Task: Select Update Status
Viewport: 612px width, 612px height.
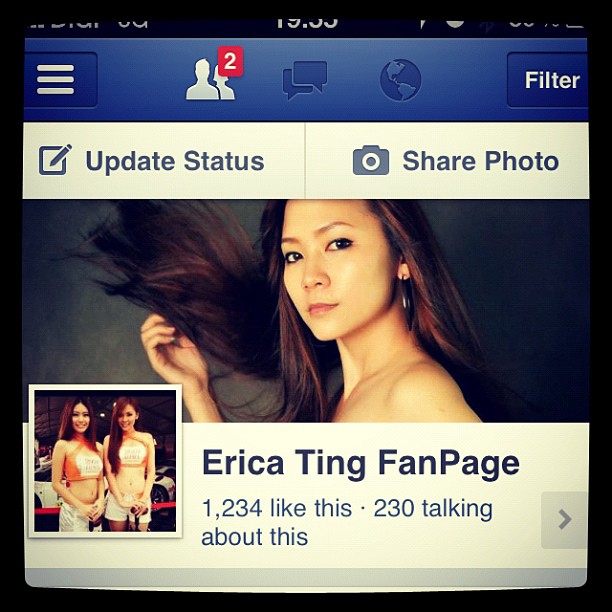Action: (x=152, y=161)
